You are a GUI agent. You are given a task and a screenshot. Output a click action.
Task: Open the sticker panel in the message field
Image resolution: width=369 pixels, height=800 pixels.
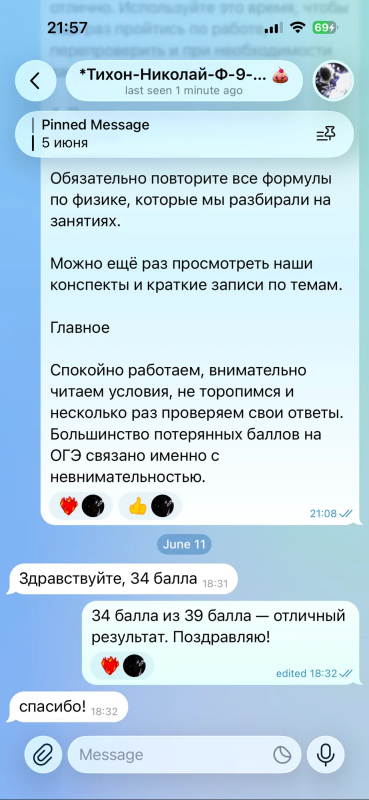click(281, 755)
